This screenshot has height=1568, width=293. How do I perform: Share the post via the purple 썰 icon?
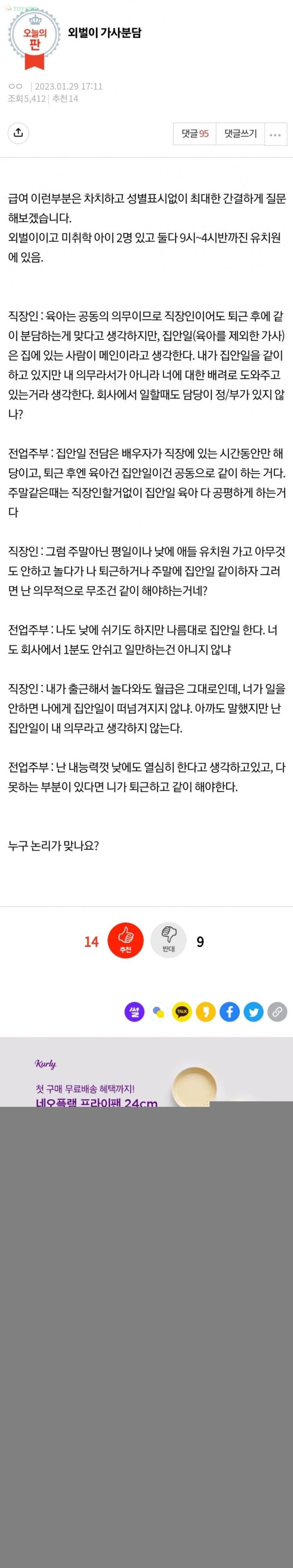(x=134, y=1012)
